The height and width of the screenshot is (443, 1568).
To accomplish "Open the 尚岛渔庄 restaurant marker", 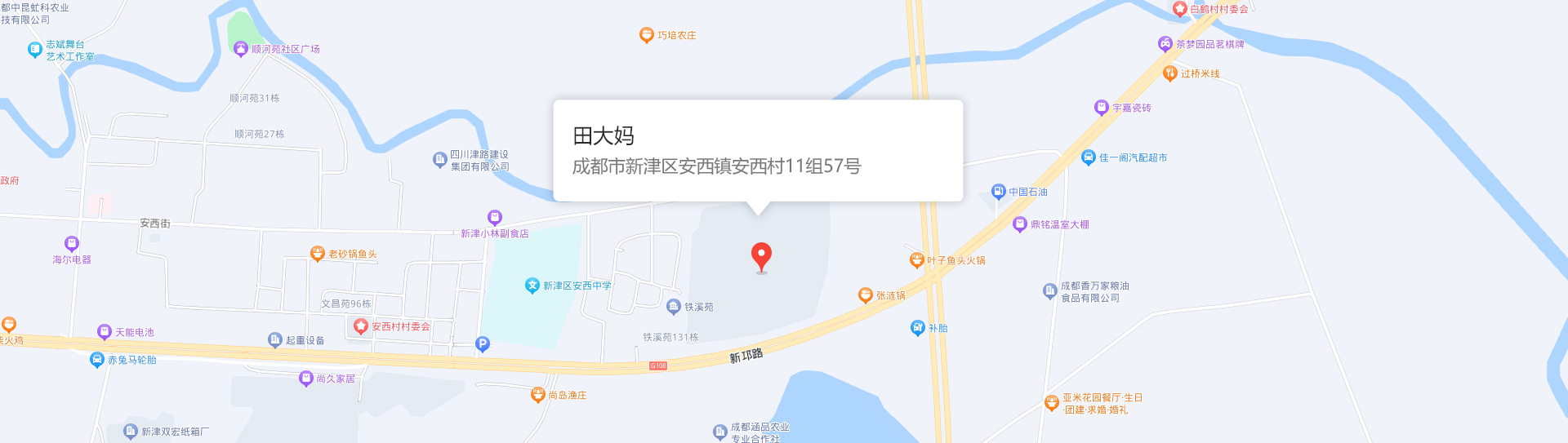I will 537,395.
